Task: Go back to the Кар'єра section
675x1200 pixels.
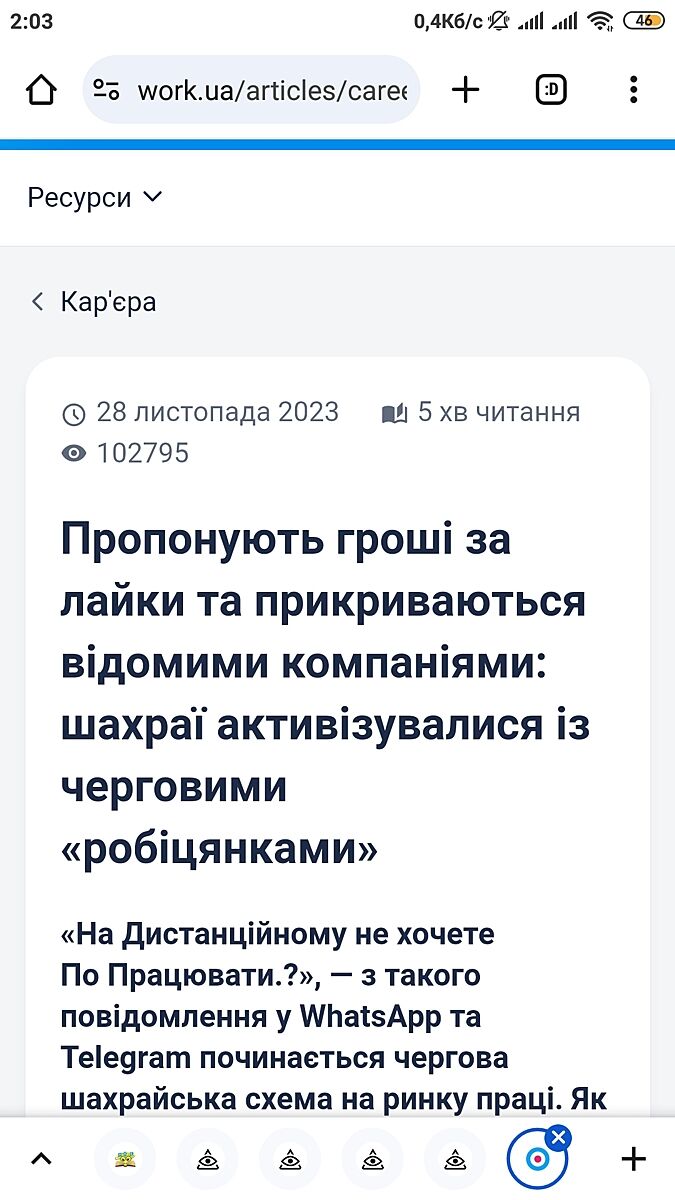Action: point(94,301)
